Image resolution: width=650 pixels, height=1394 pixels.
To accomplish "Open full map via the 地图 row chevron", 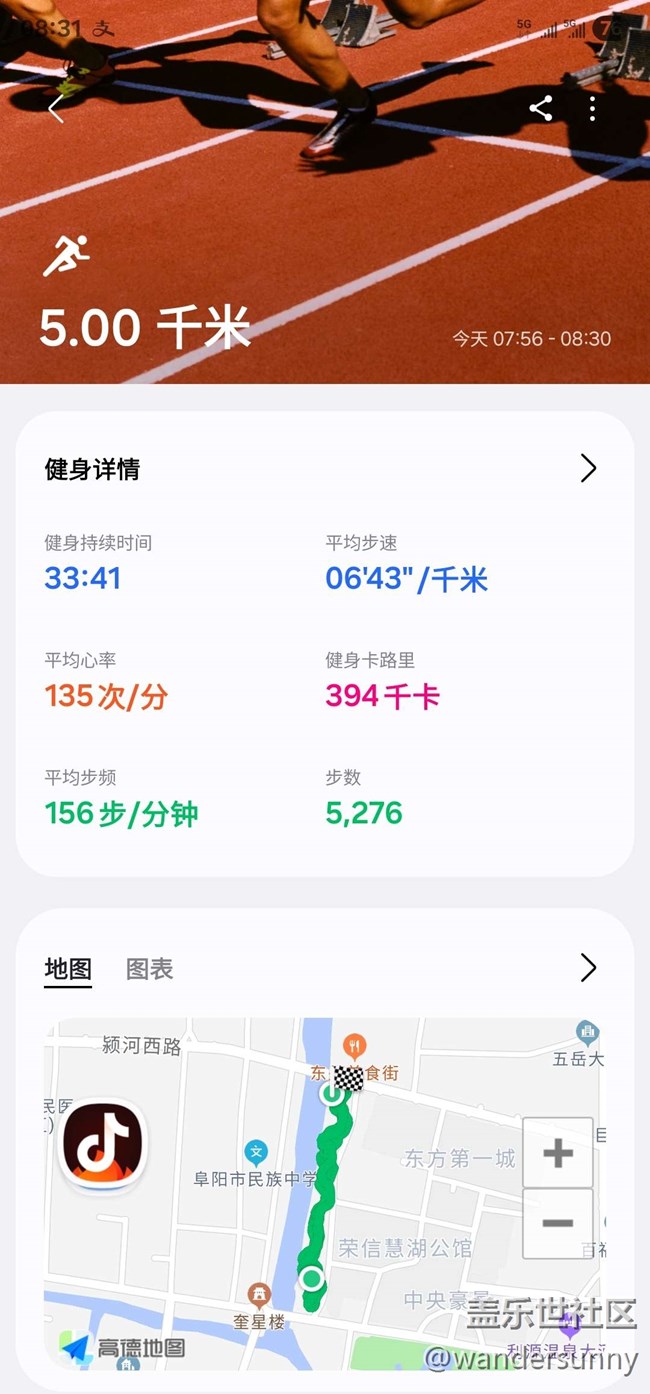I will [588, 968].
